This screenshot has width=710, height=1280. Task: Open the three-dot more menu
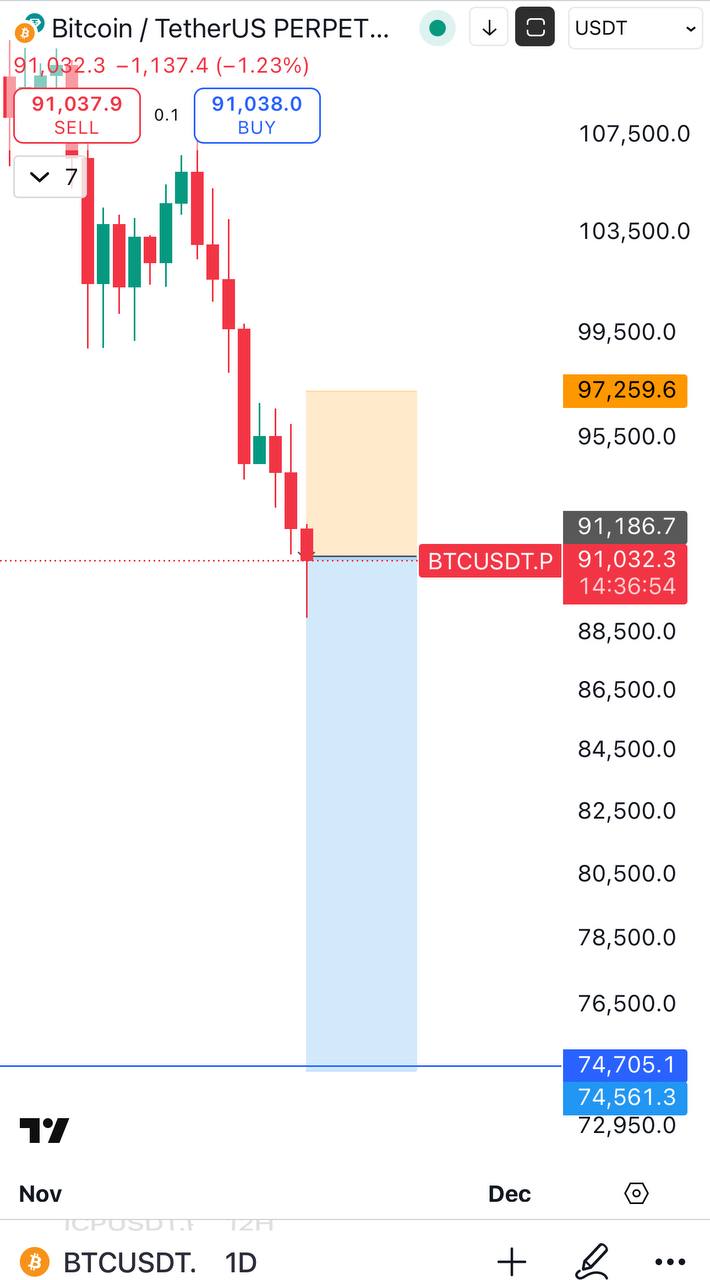coord(671,1262)
